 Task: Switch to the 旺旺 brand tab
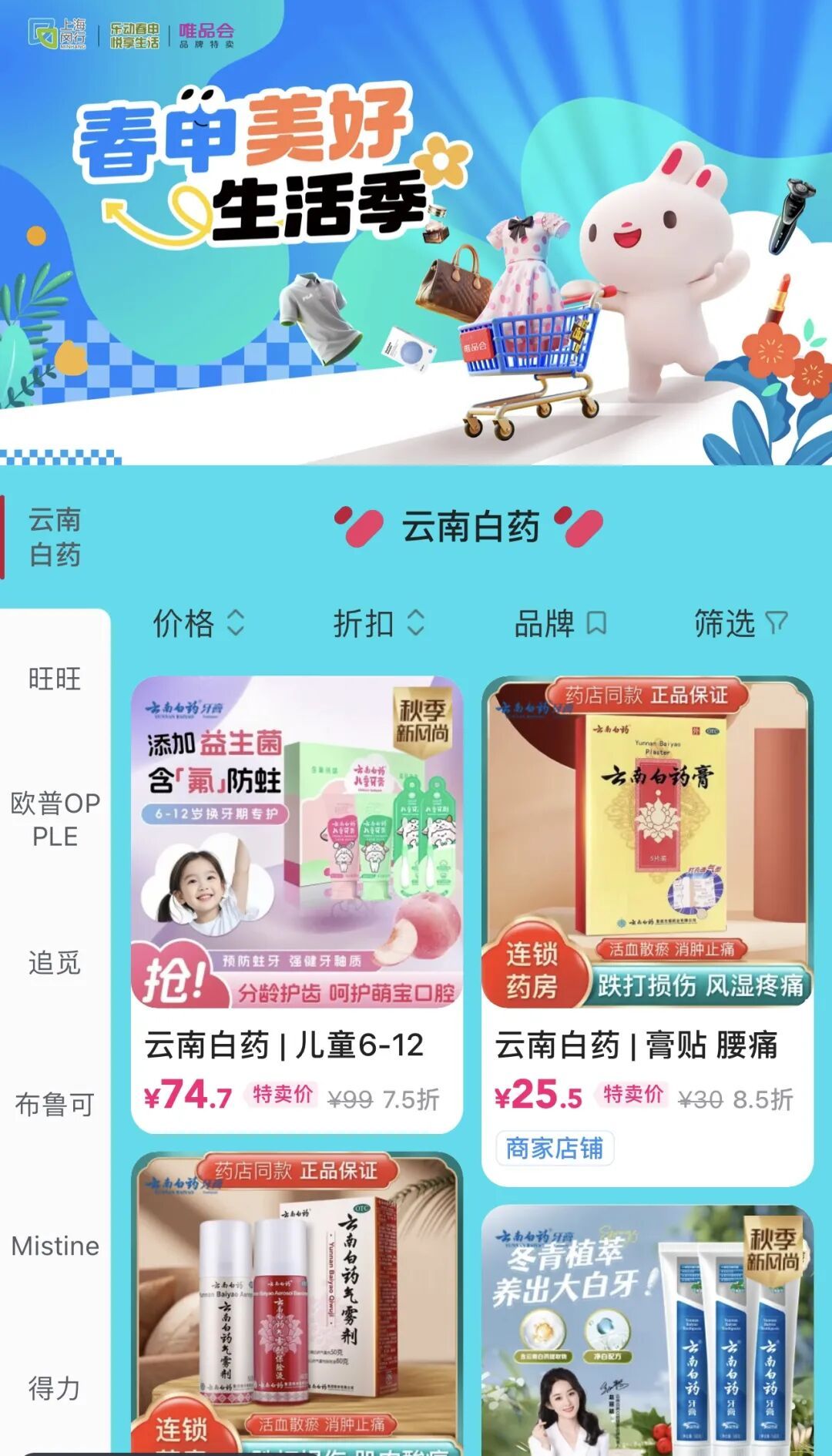click(x=55, y=679)
